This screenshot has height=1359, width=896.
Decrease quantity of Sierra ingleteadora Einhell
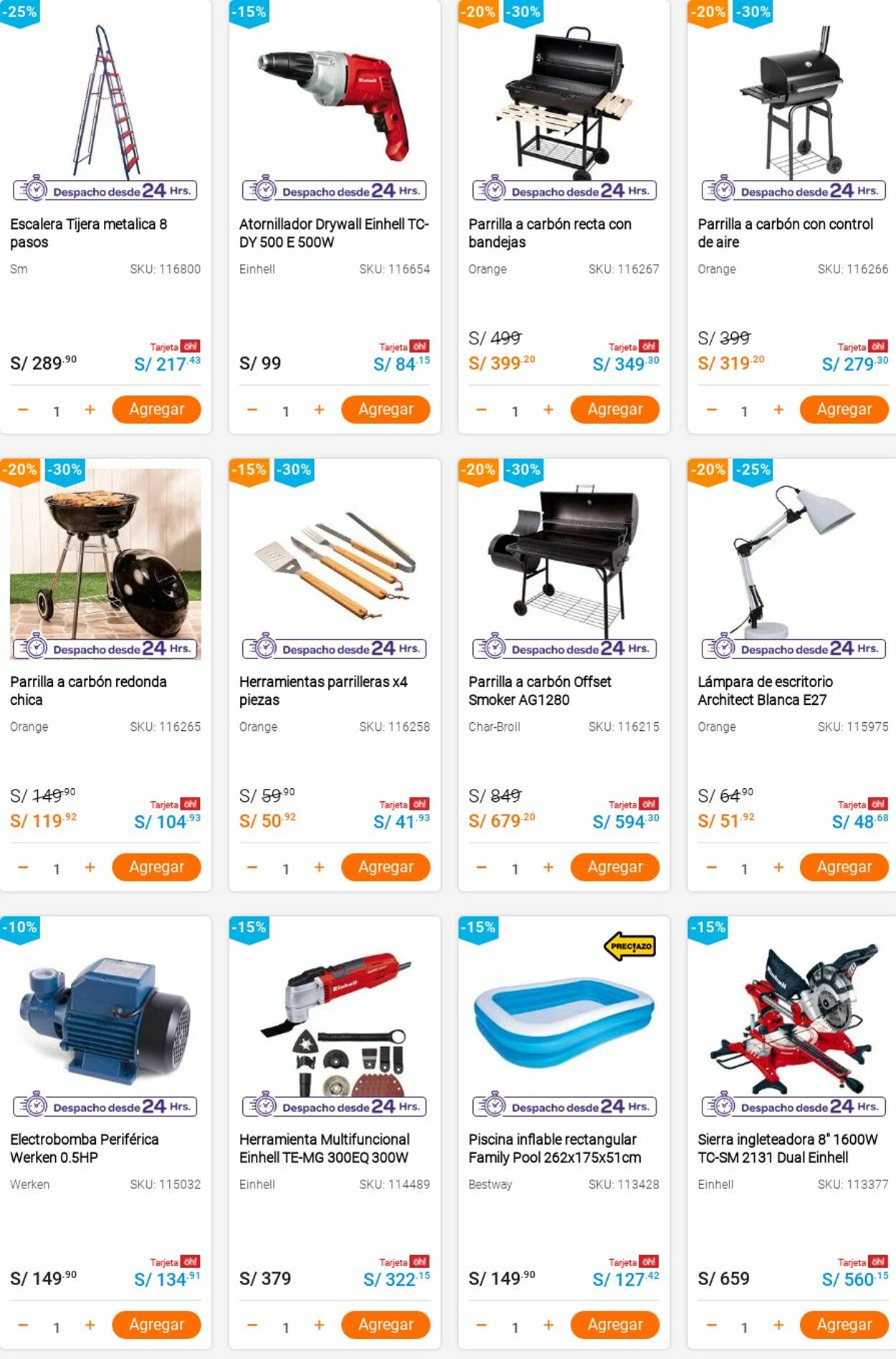tap(711, 1325)
